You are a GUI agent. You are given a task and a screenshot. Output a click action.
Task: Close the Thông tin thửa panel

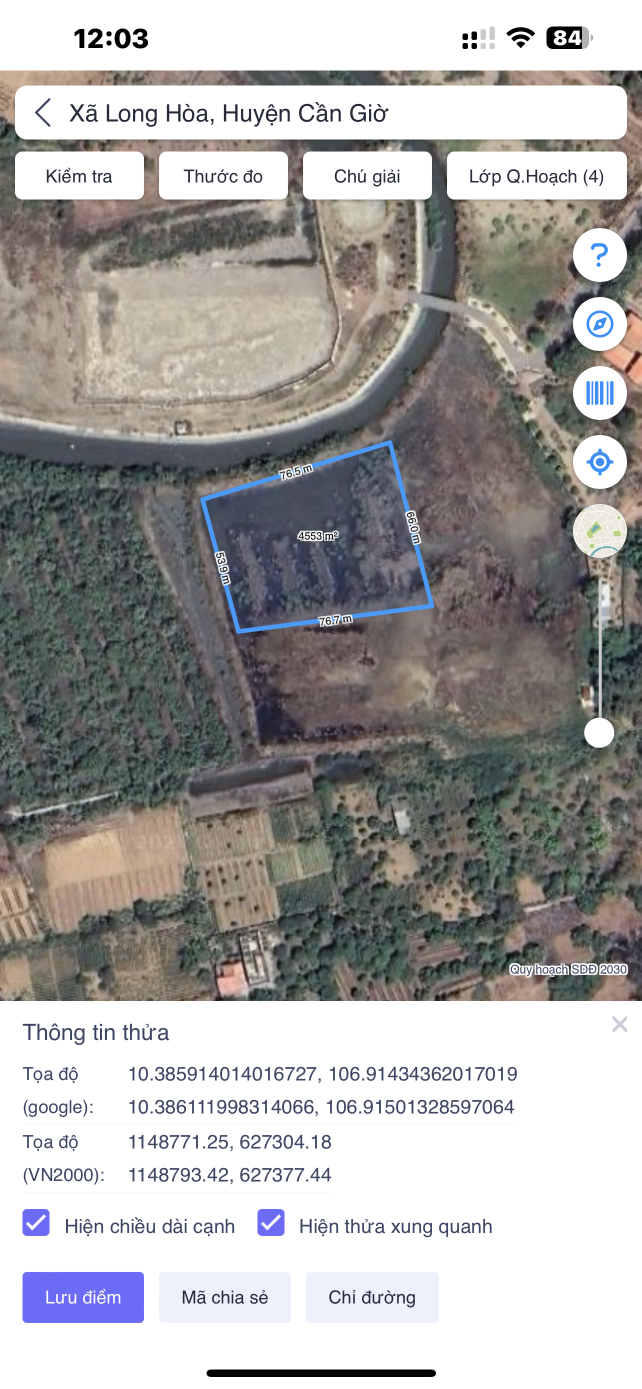pos(619,1024)
